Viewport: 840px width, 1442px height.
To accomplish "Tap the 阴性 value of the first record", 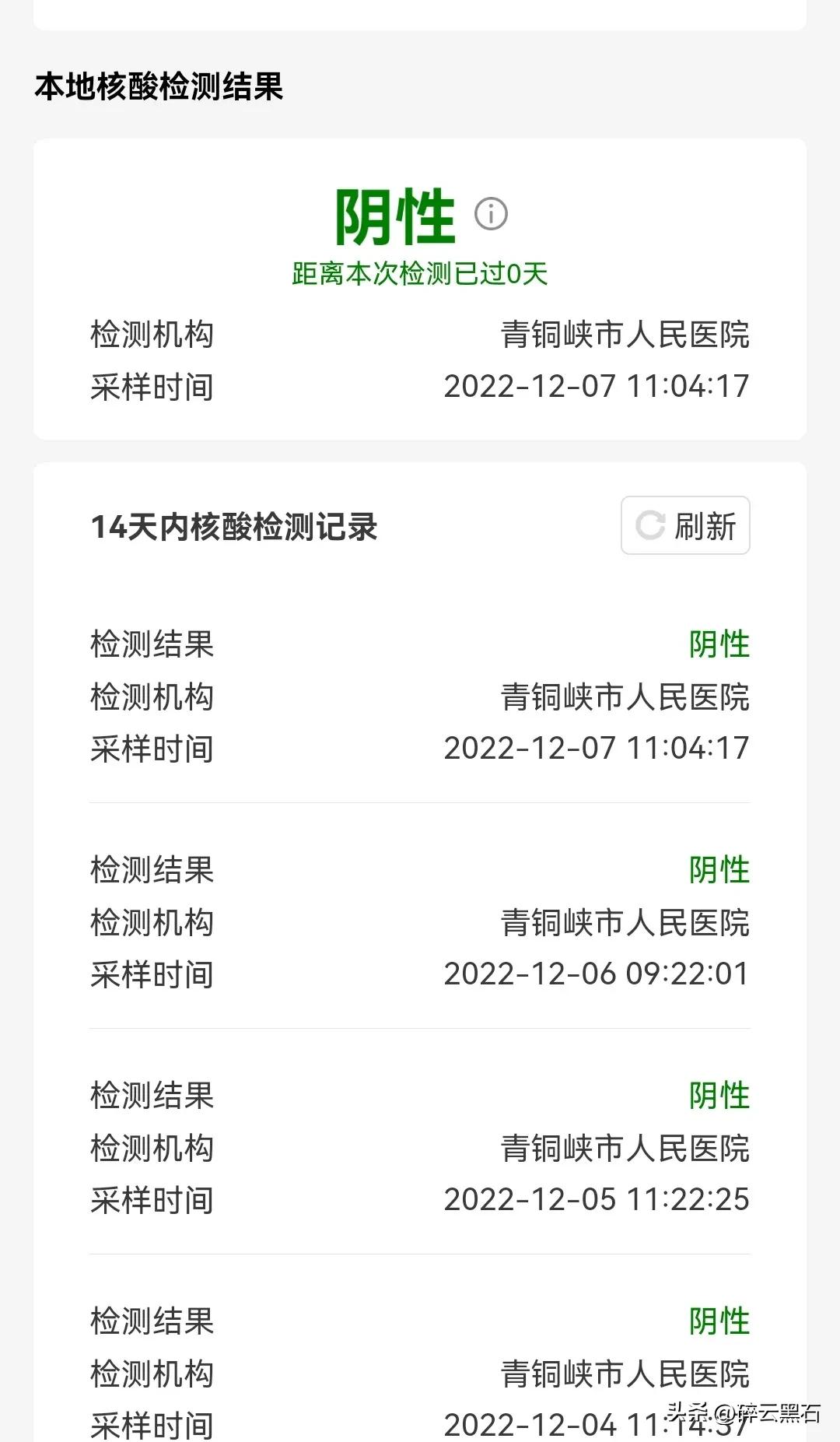I will [720, 644].
